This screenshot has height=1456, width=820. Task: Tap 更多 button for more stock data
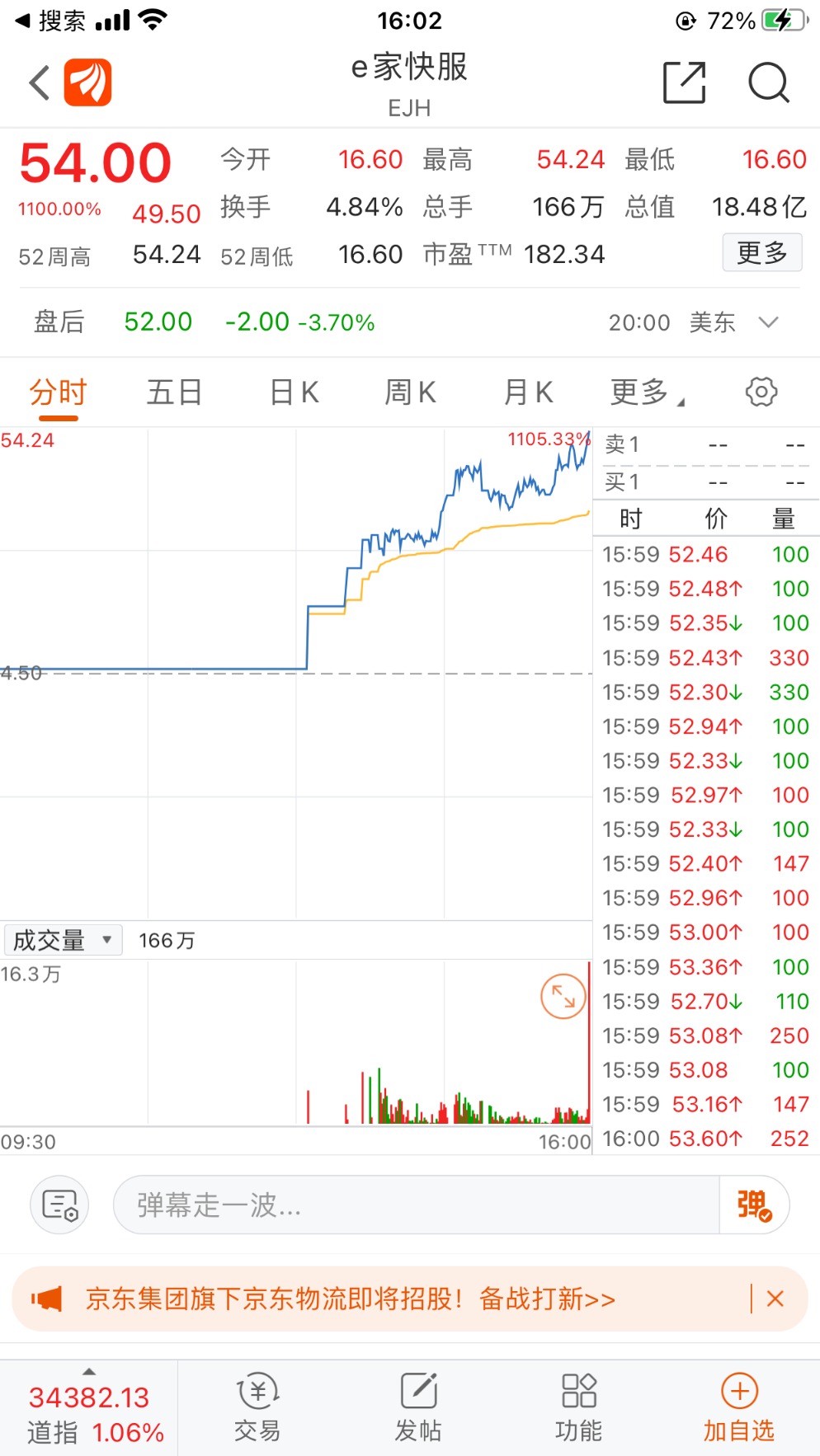(x=761, y=252)
